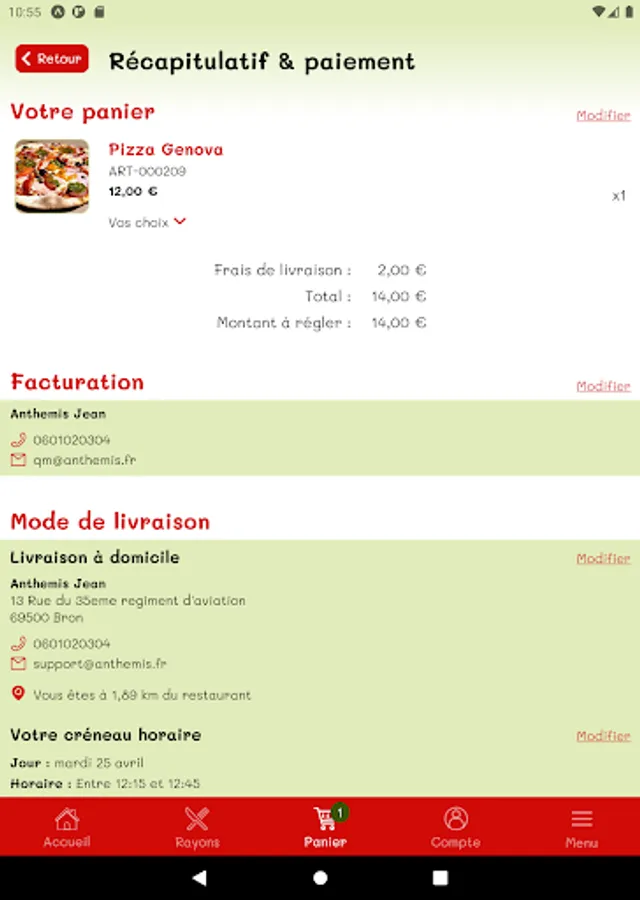Modify the Votre créneau horaire time slot
The width and height of the screenshot is (640, 900).
tap(603, 736)
